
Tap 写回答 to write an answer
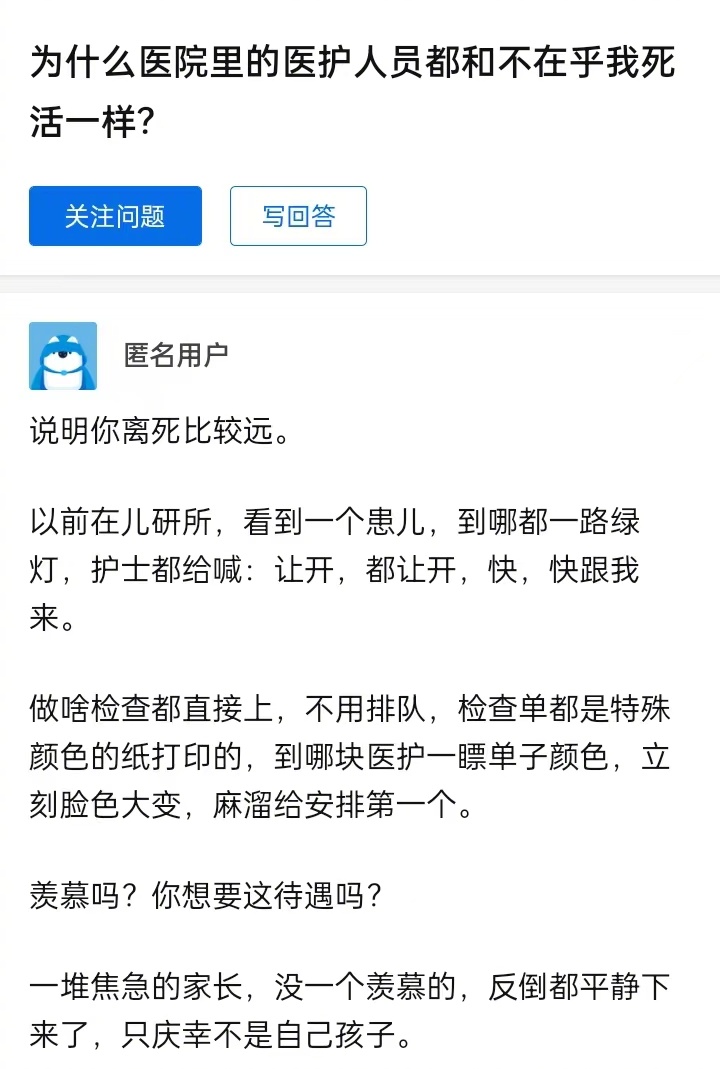(298, 216)
